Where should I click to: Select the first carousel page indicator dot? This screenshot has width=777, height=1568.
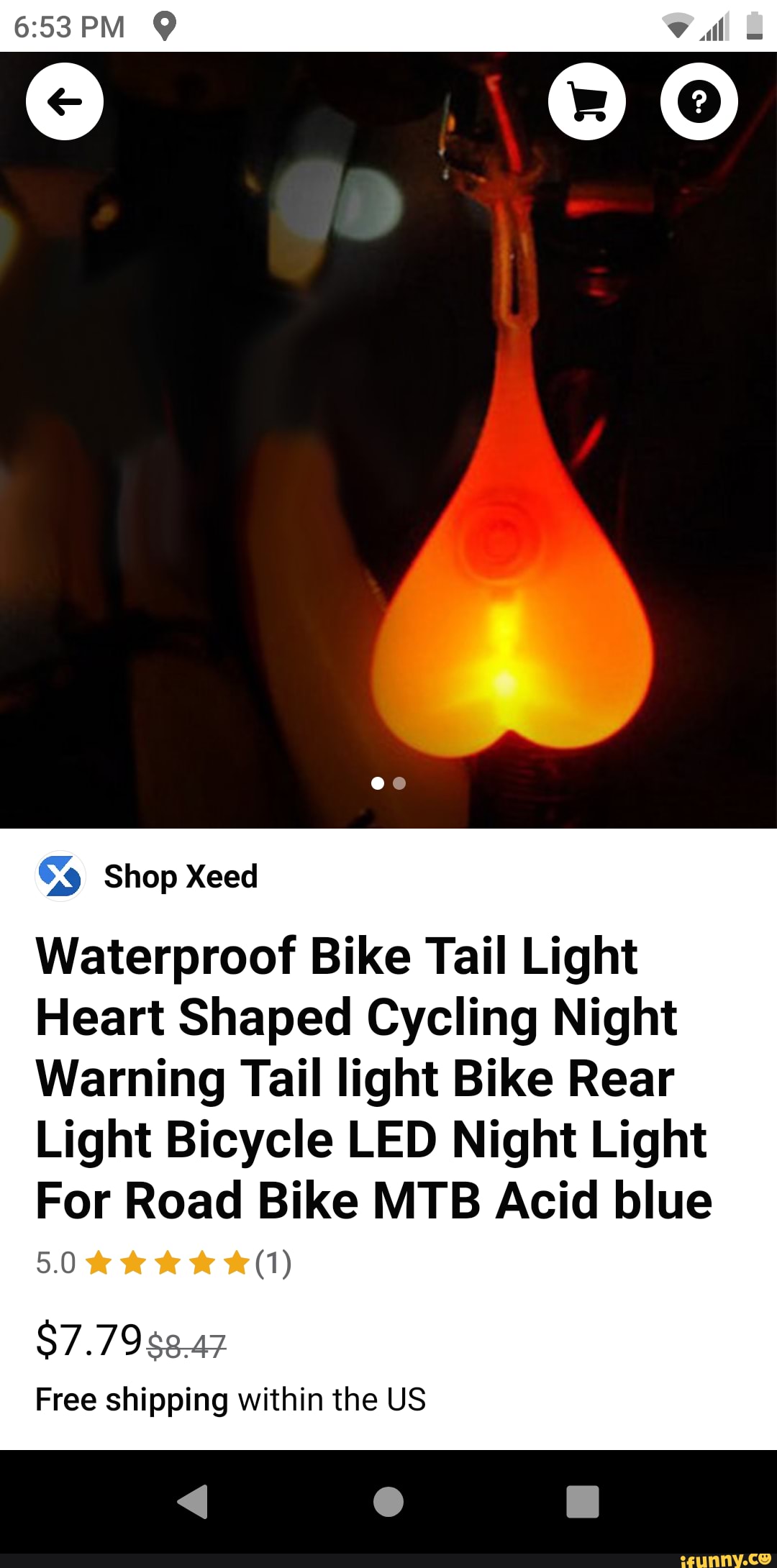point(378,783)
